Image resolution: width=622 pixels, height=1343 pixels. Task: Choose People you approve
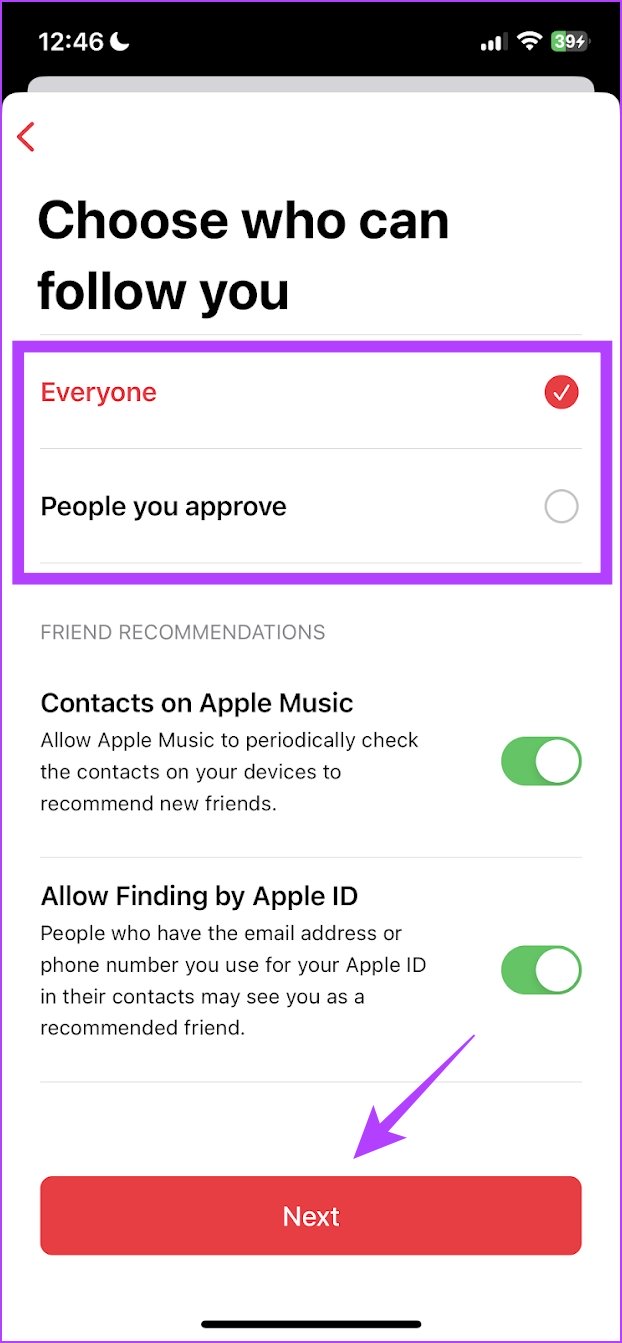pyautogui.click(x=310, y=507)
